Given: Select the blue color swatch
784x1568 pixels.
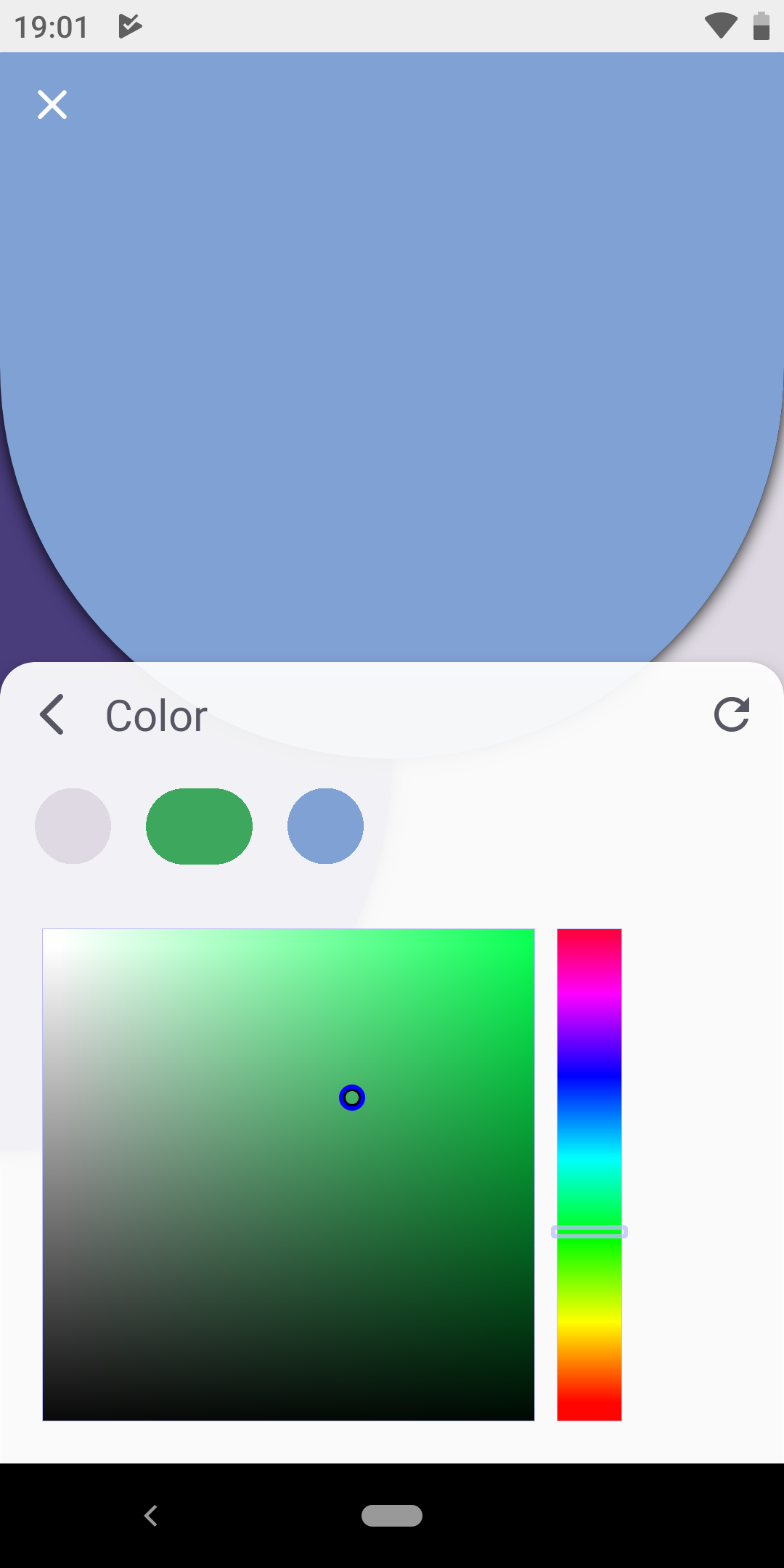Looking at the screenshot, I should pos(325,826).
